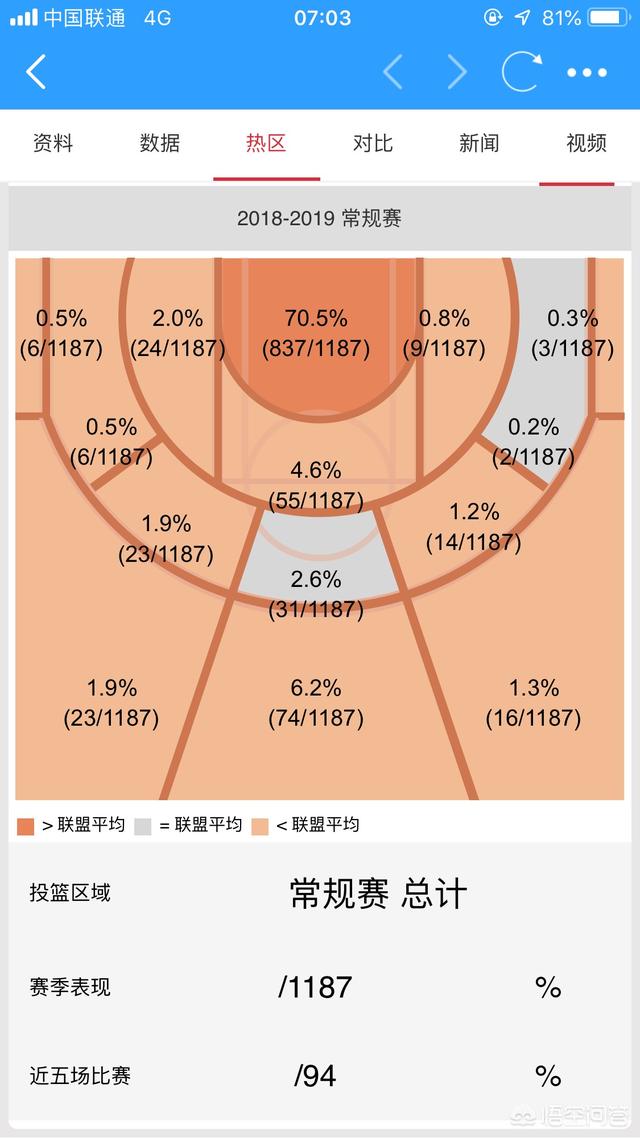Switch to the 新闻 tab

(480, 143)
